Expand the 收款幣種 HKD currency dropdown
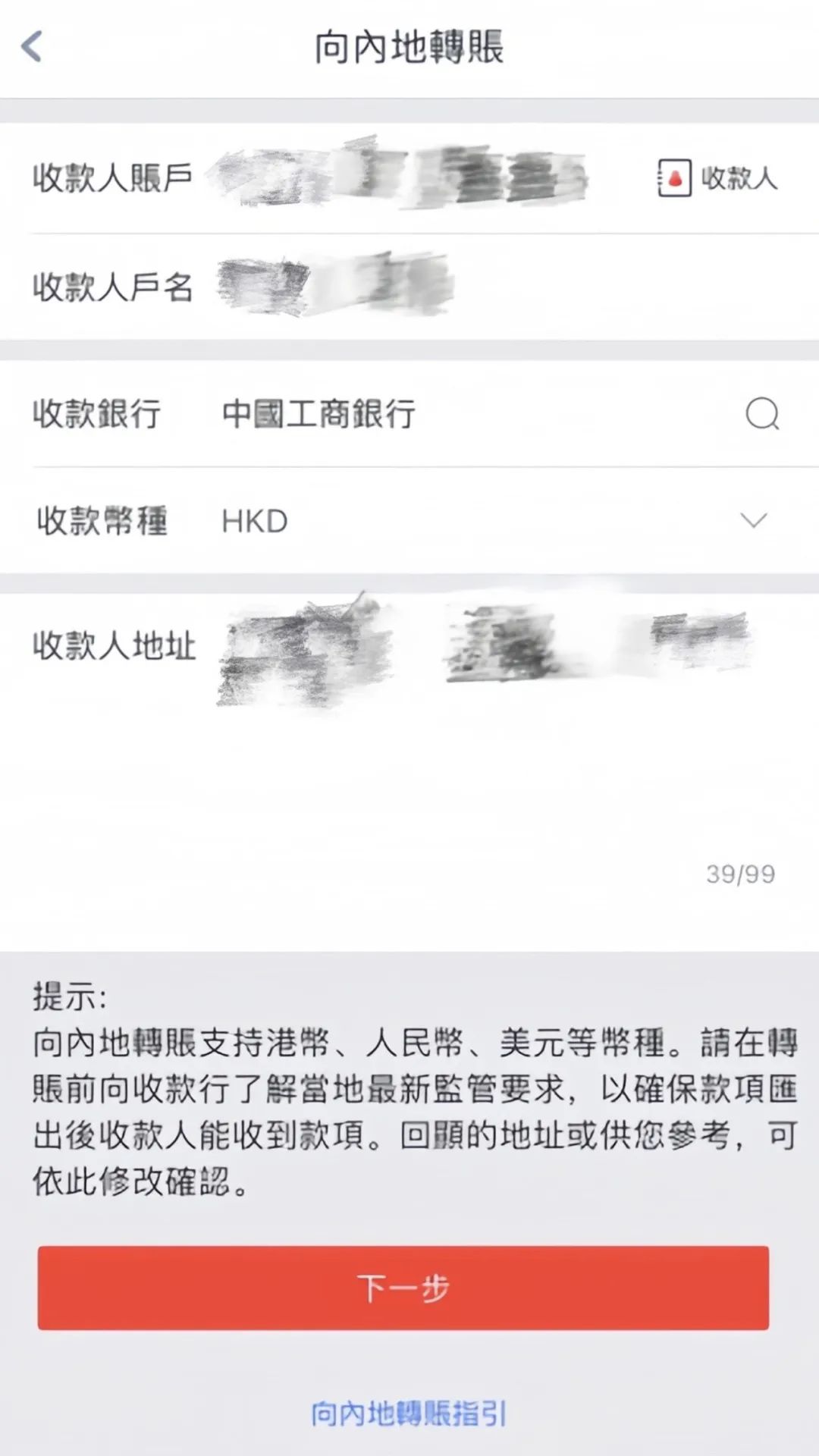Screen dimensions: 819x1456 point(754,521)
